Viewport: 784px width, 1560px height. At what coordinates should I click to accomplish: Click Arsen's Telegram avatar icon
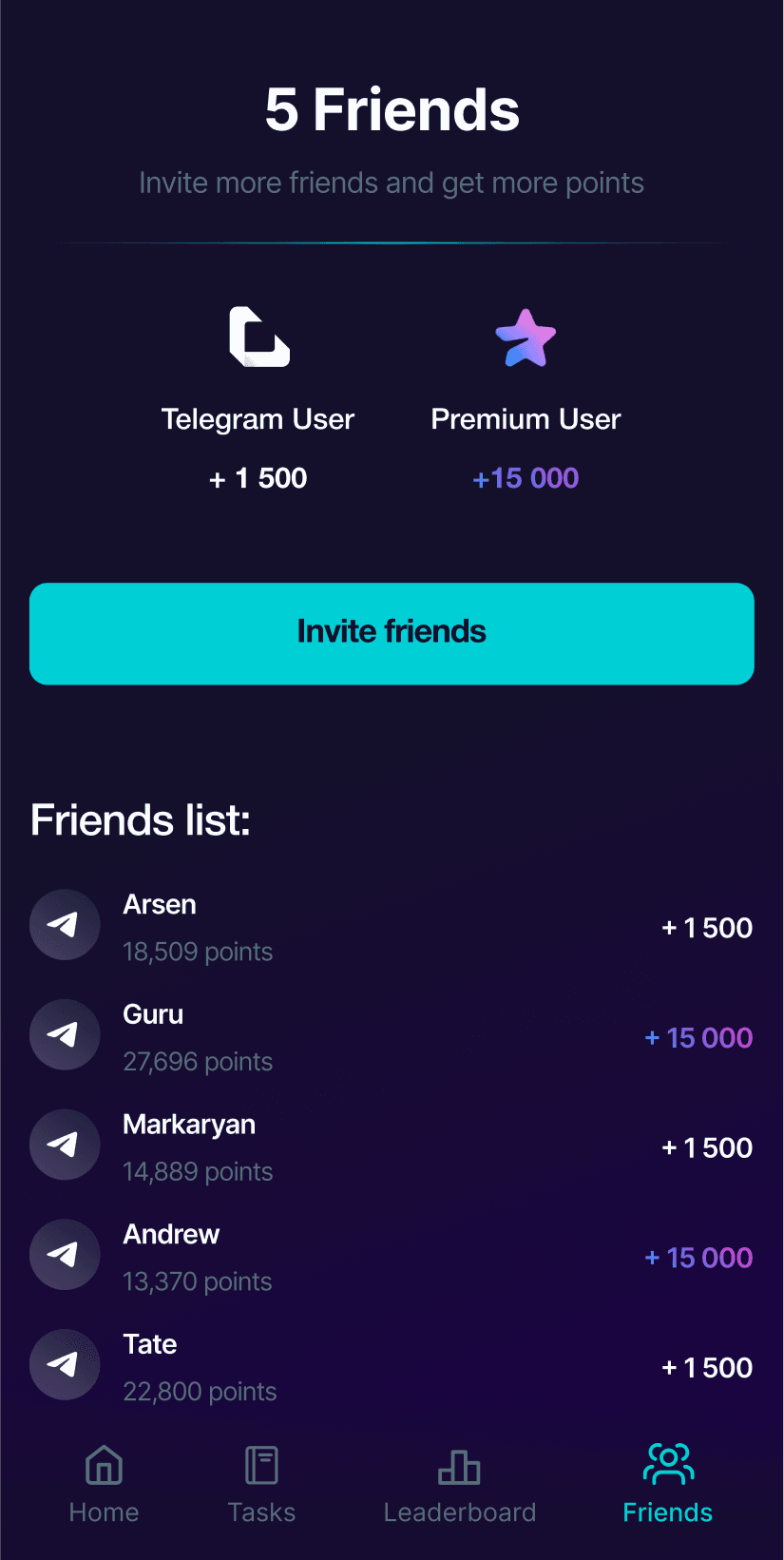click(x=65, y=924)
